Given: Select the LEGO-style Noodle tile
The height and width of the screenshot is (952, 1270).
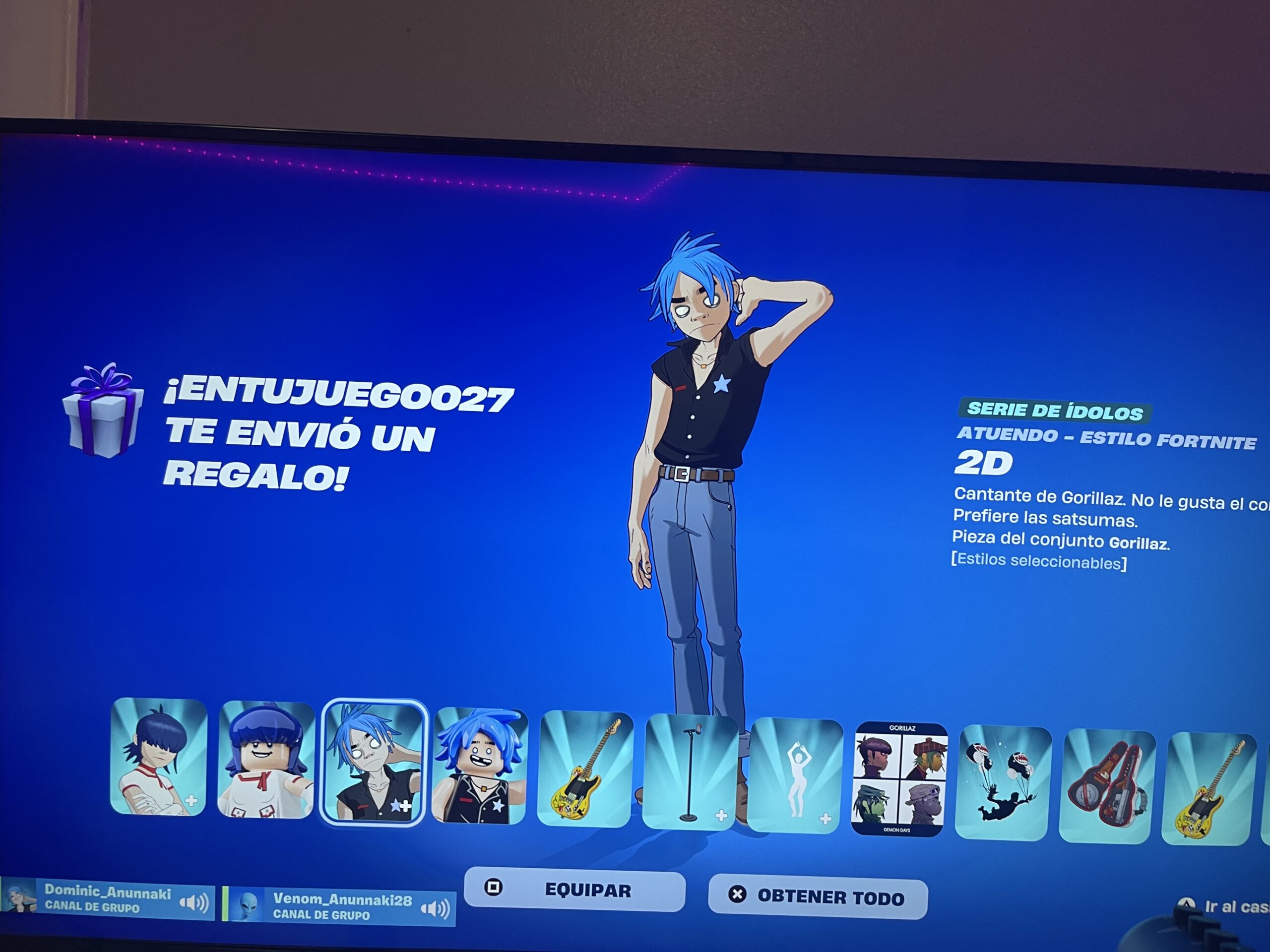Looking at the screenshot, I should pos(266,760).
